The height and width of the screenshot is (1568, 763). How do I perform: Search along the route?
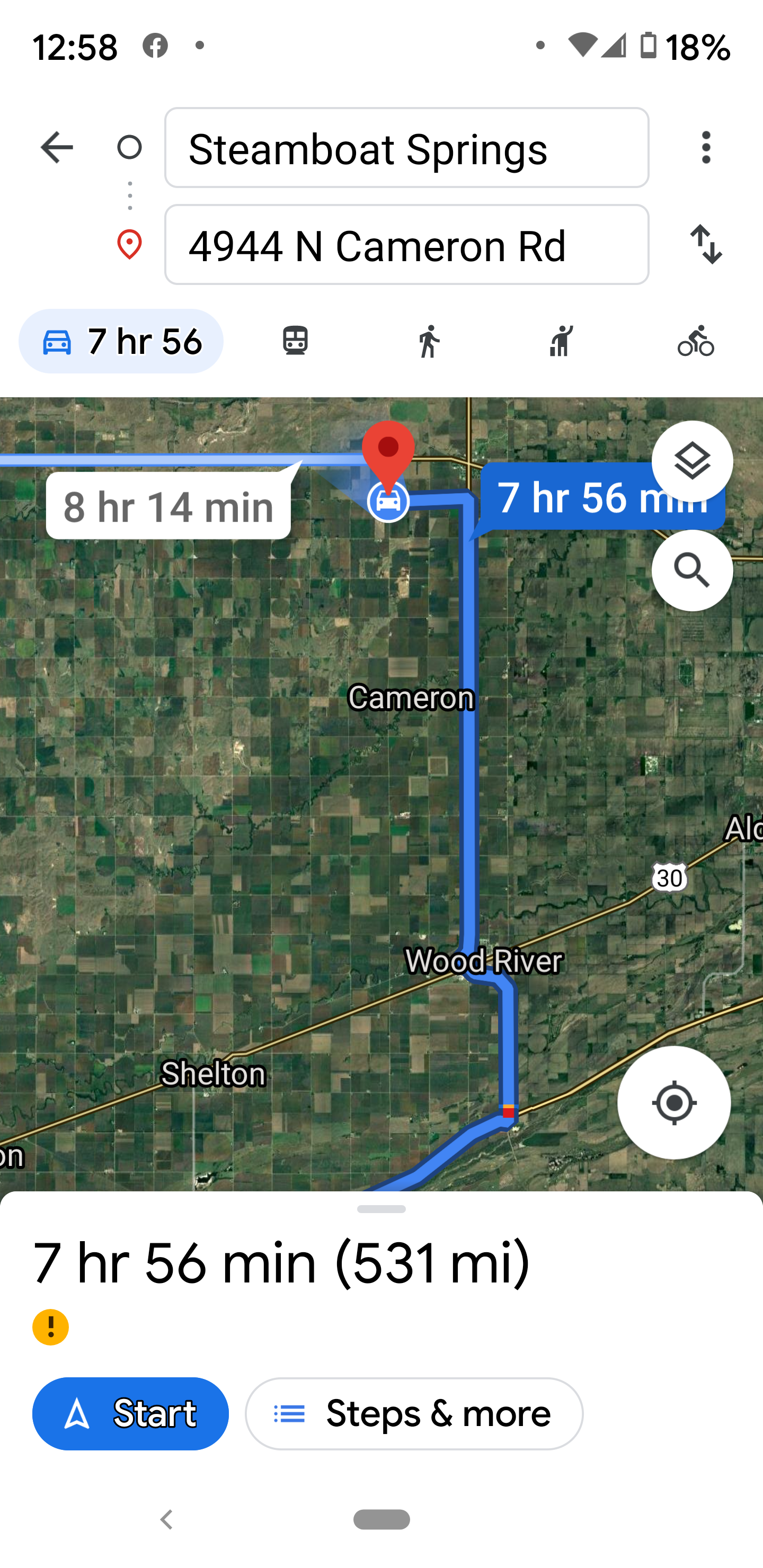pos(692,571)
